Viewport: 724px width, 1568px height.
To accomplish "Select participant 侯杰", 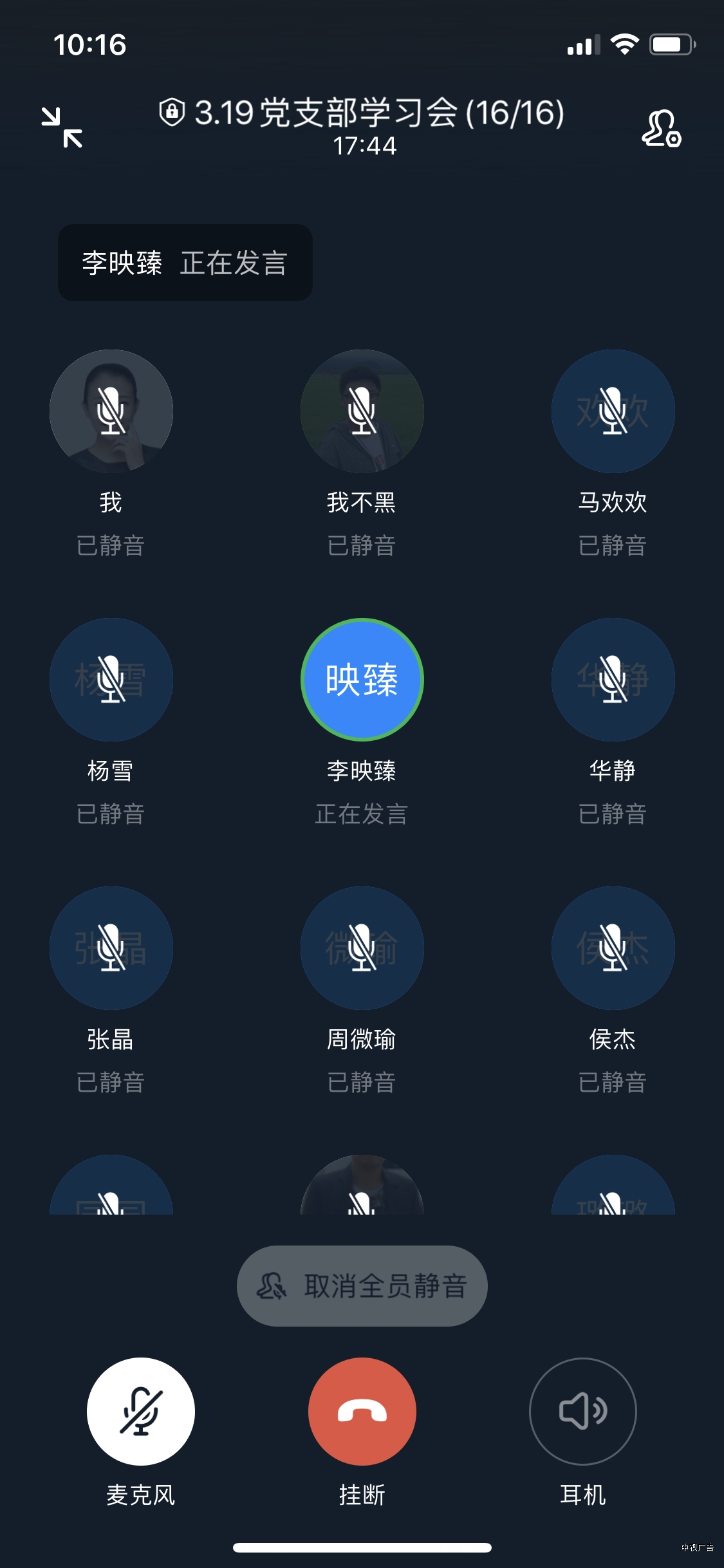I will click(x=613, y=948).
